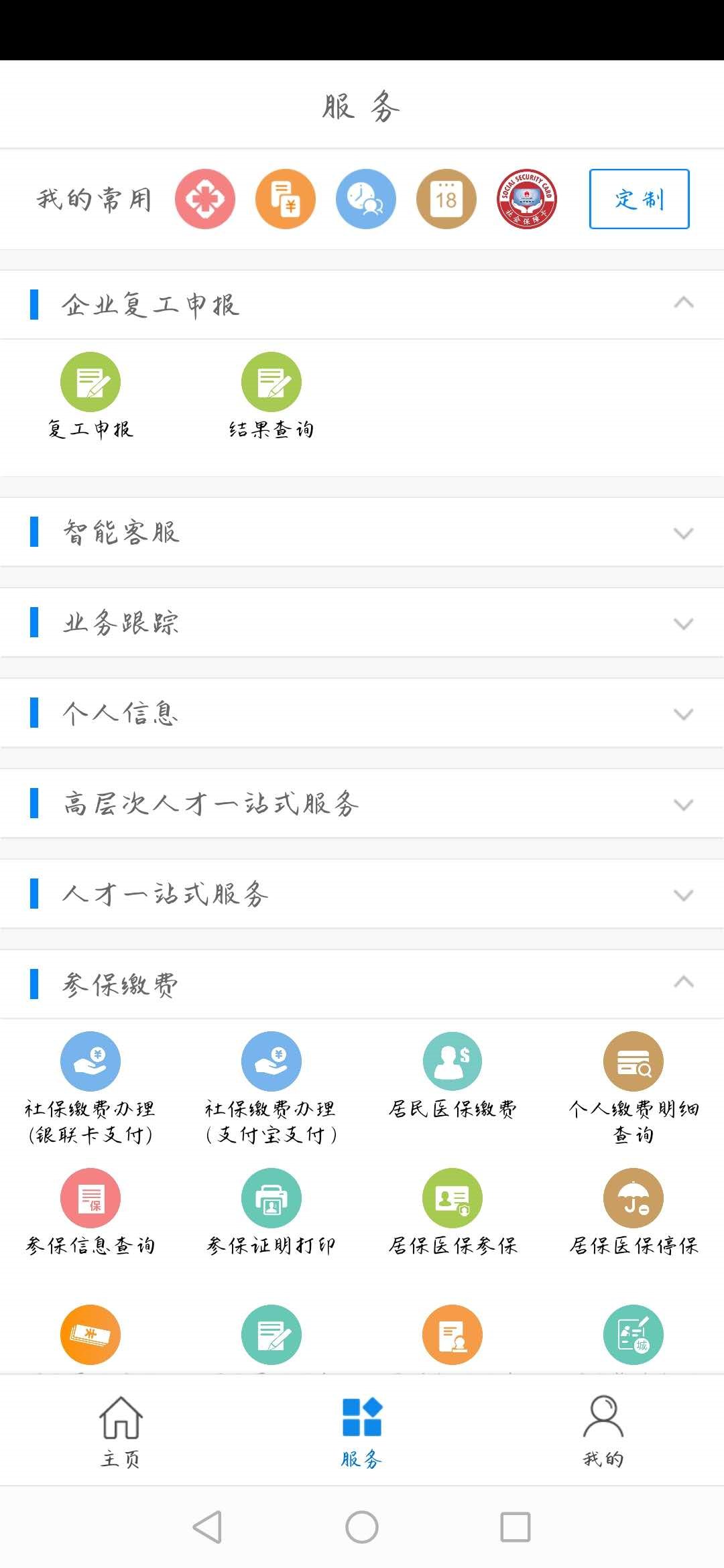The image size is (724, 1568).
Task: Open 复工申报
Action: 90,397
